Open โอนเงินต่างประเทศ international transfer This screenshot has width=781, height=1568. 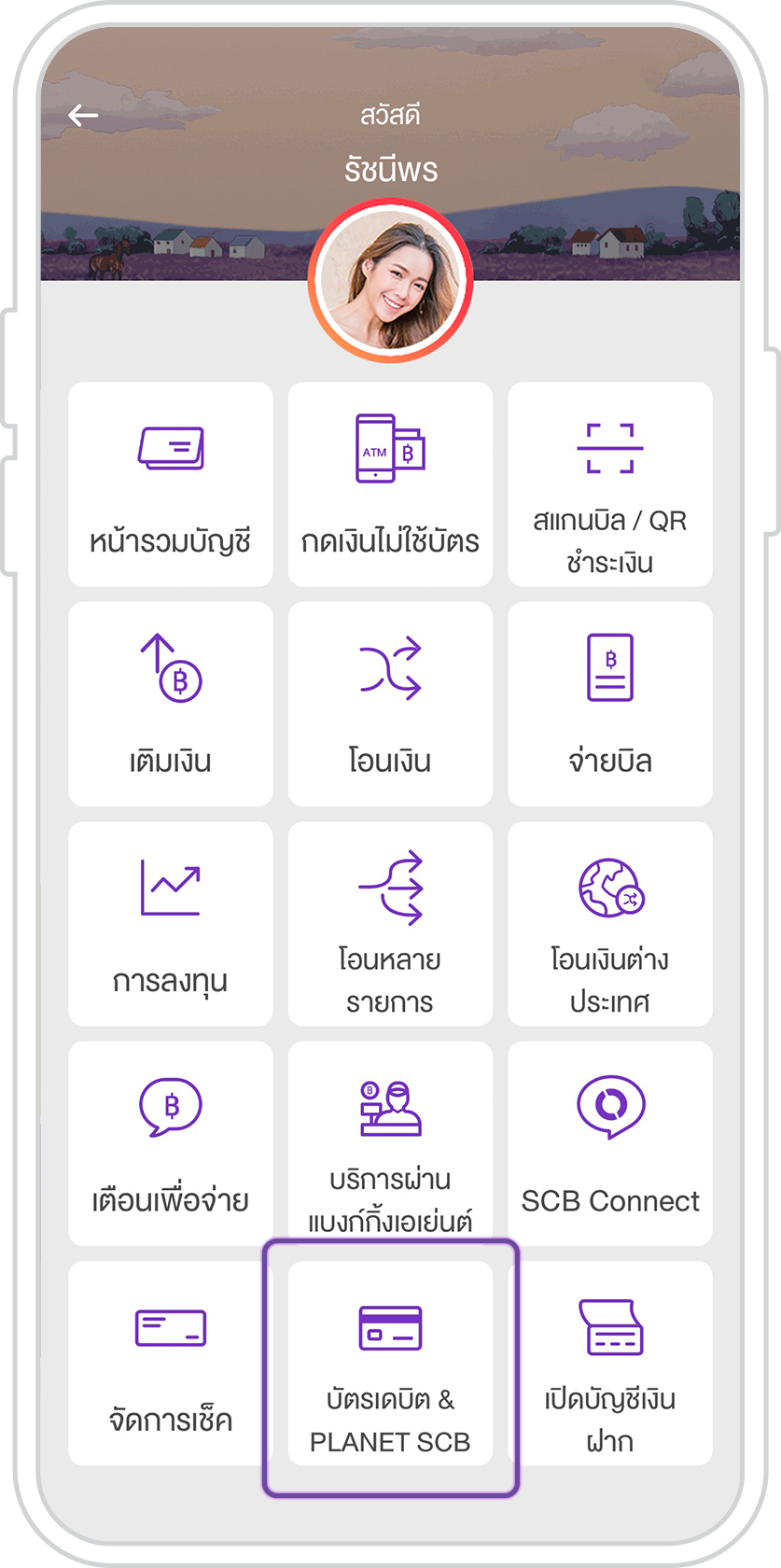coord(609,924)
